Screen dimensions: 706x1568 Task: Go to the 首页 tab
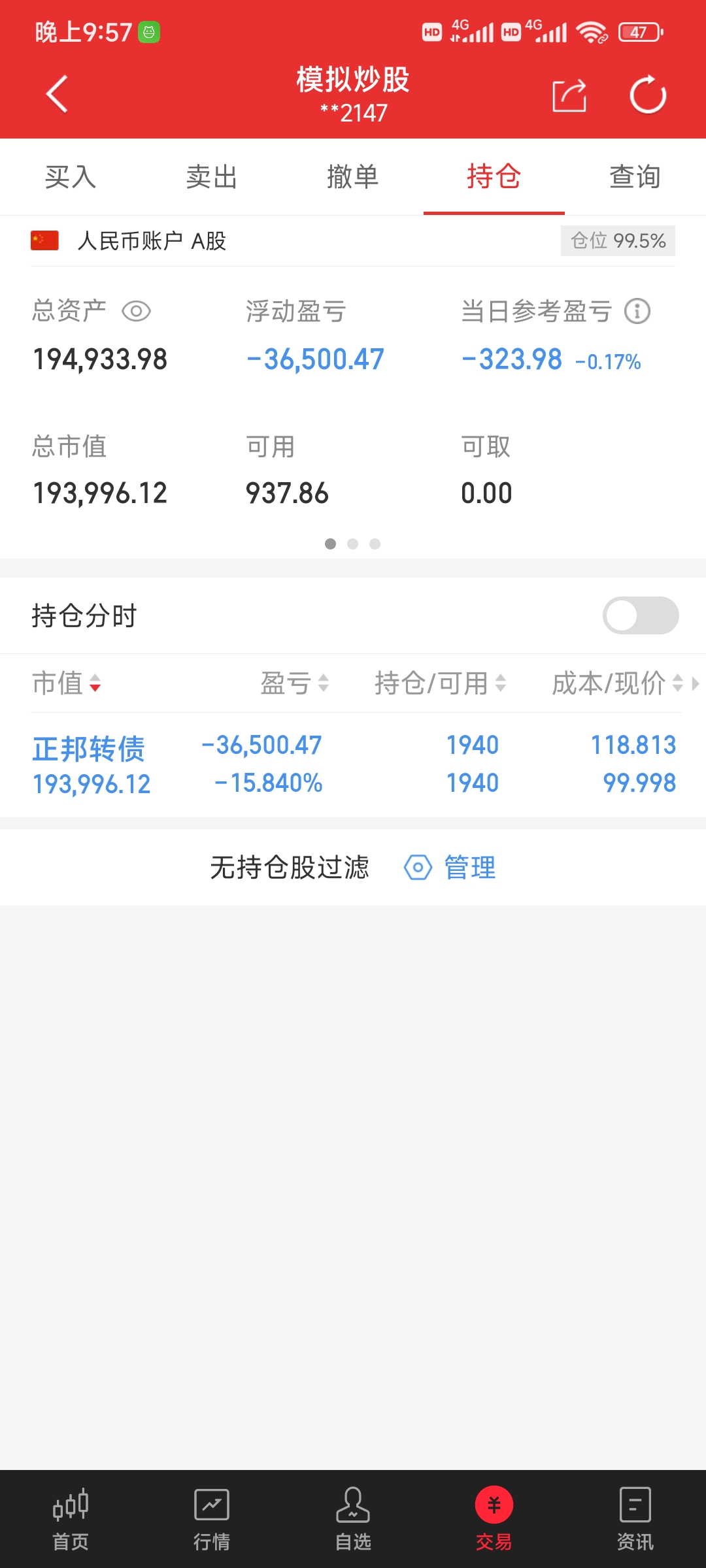(x=71, y=1520)
